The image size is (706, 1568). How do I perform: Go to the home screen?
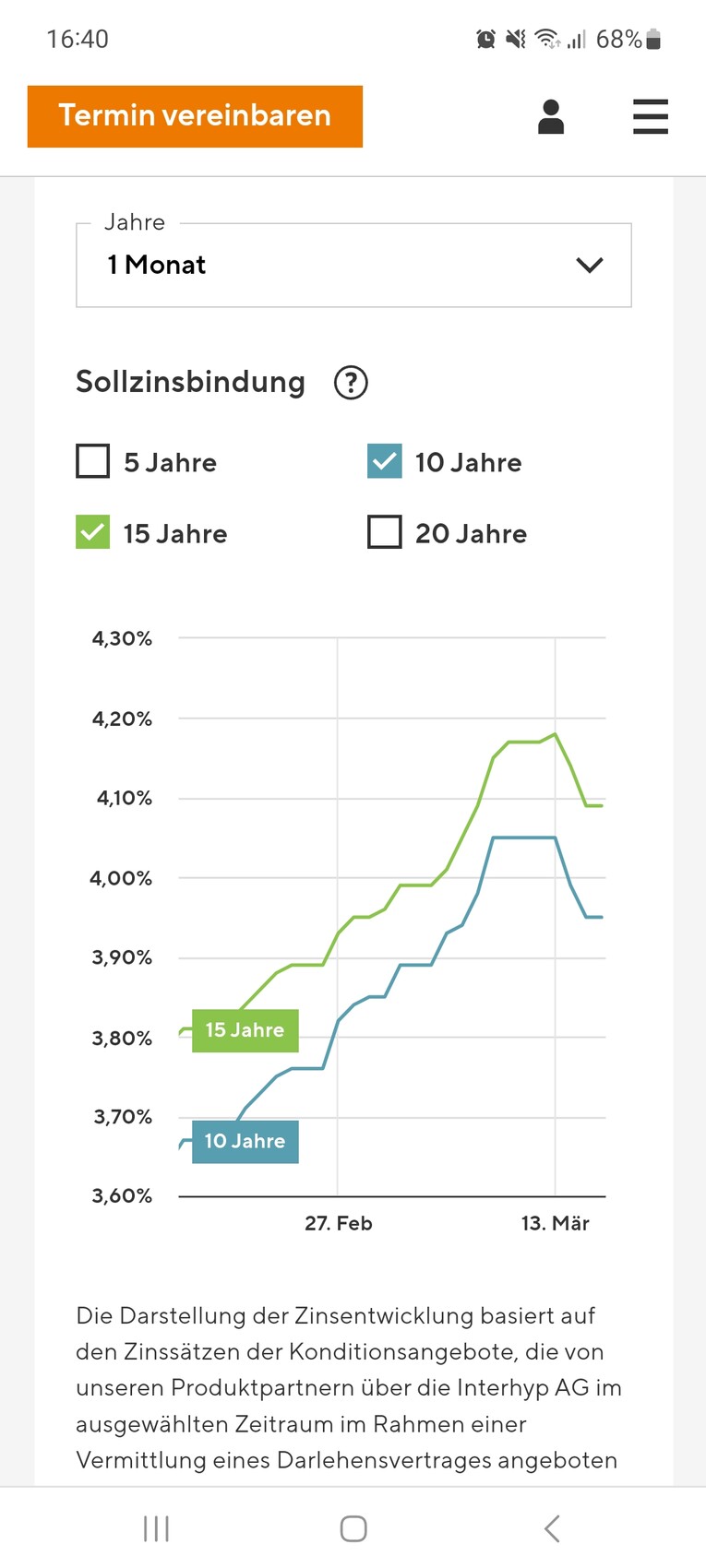click(353, 1528)
